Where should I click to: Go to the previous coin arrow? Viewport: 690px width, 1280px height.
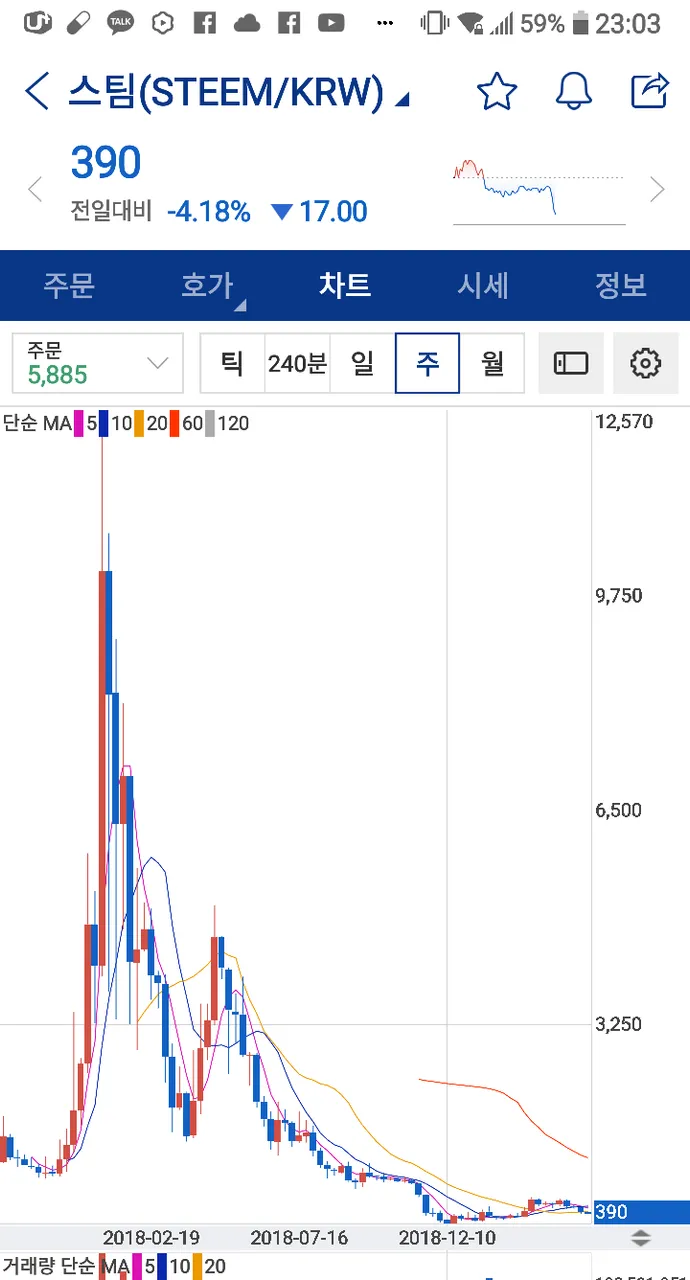35,189
